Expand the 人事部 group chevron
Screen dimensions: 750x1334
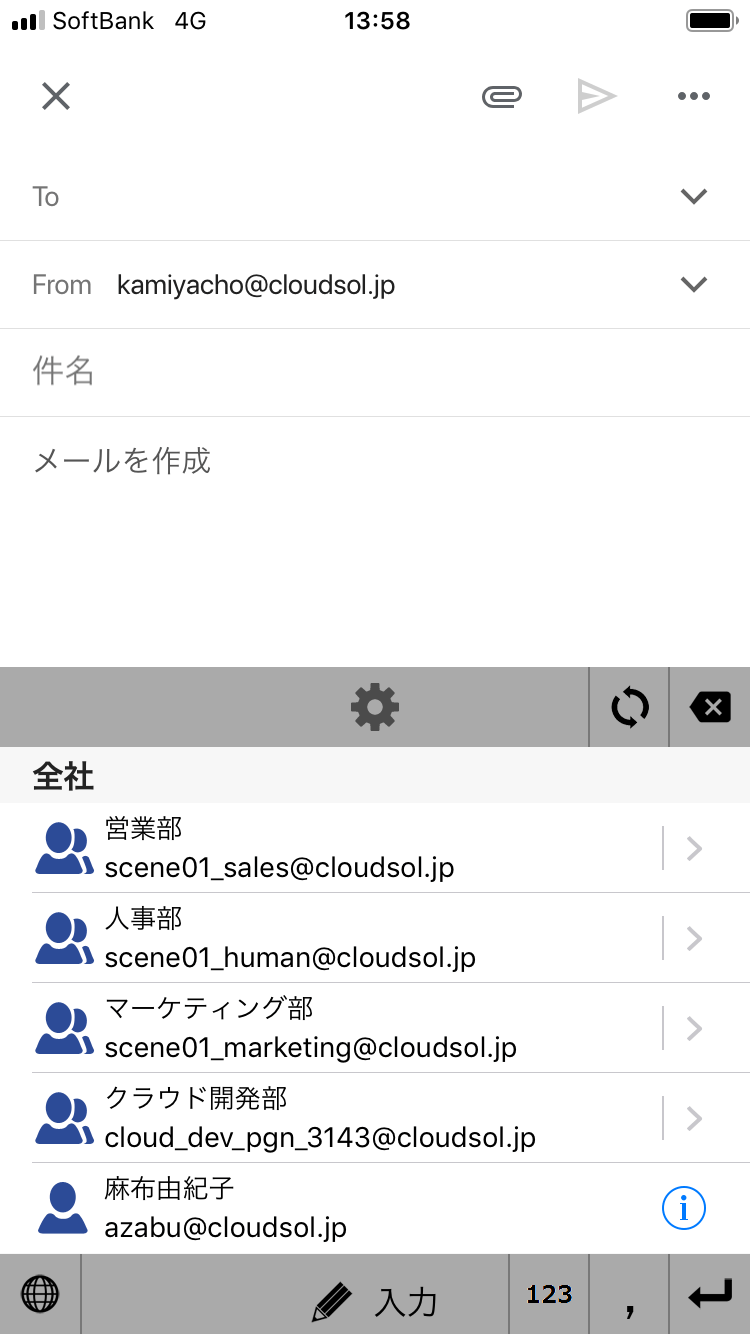click(x=695, y=938)
